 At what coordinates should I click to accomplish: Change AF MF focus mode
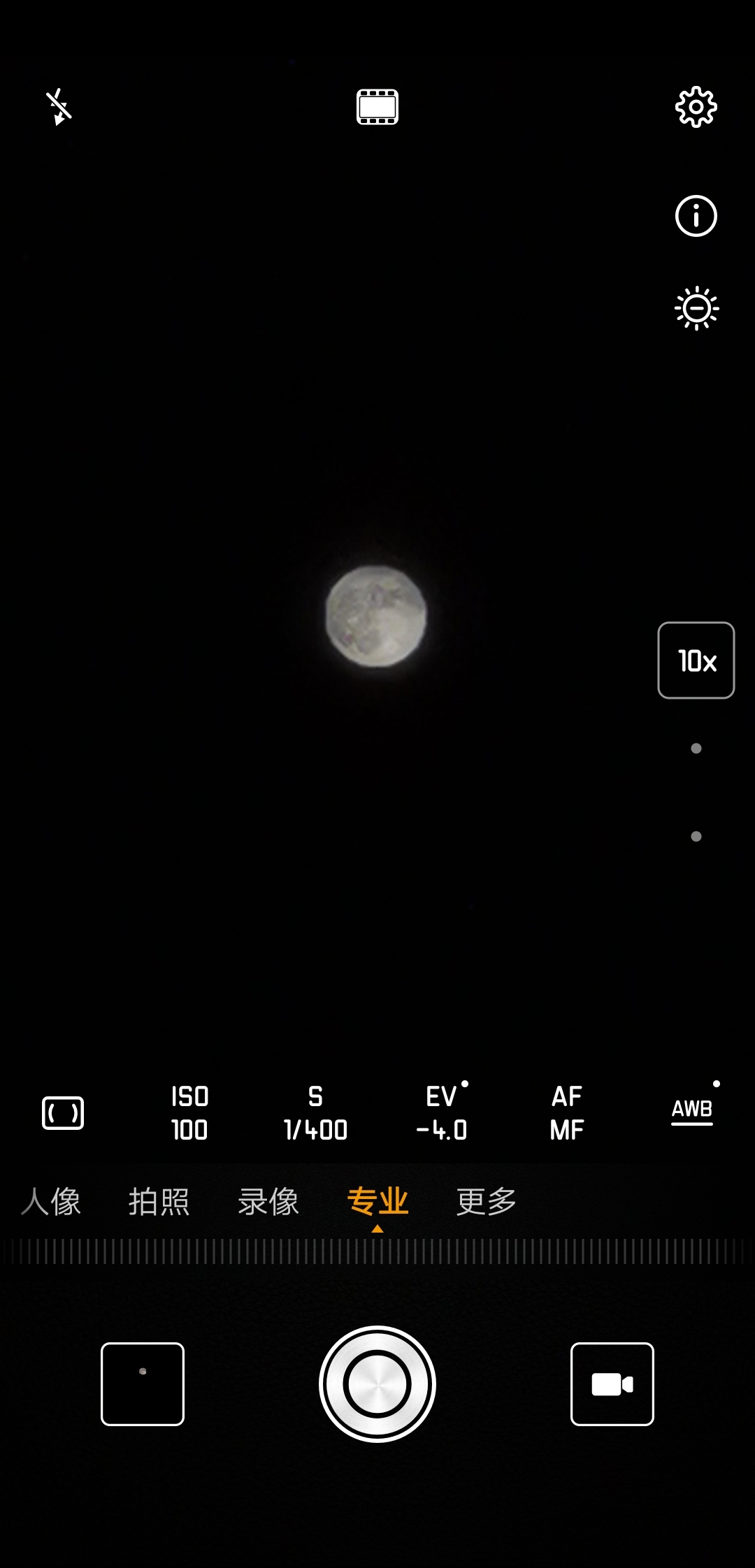(x=567, y=1113)
